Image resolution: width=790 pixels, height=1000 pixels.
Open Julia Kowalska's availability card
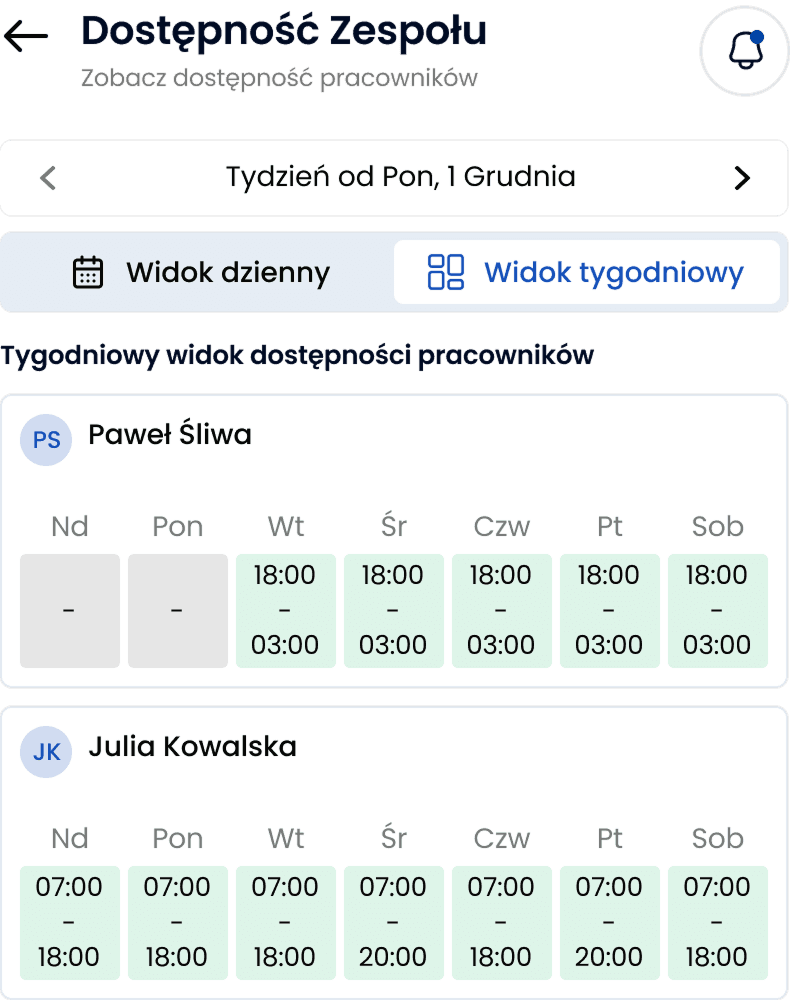click(x=395, y=853)
